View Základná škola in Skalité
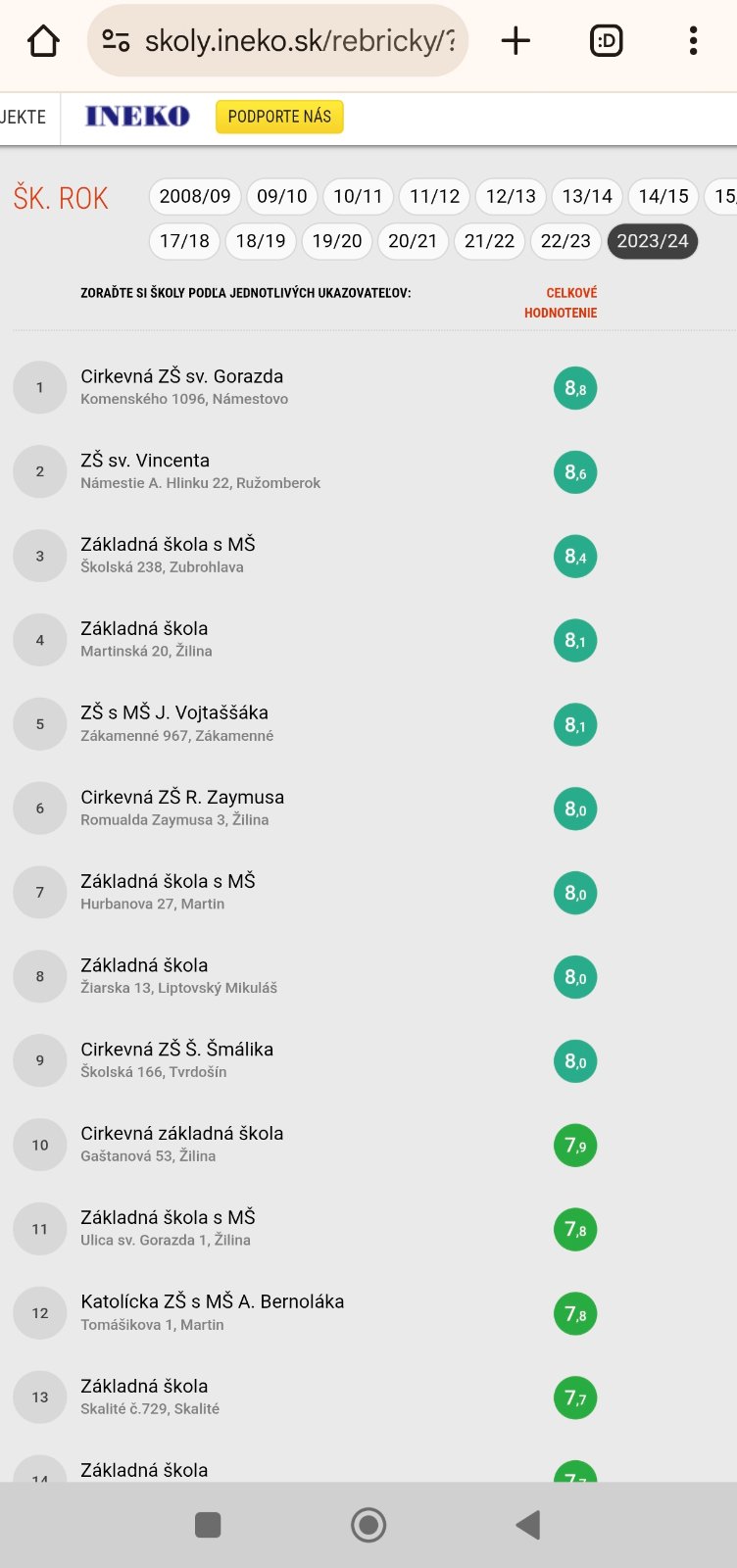Image resolution: width=737 pixels, height=1568 pixels. pyautogui.click(x=144, y=1387)
